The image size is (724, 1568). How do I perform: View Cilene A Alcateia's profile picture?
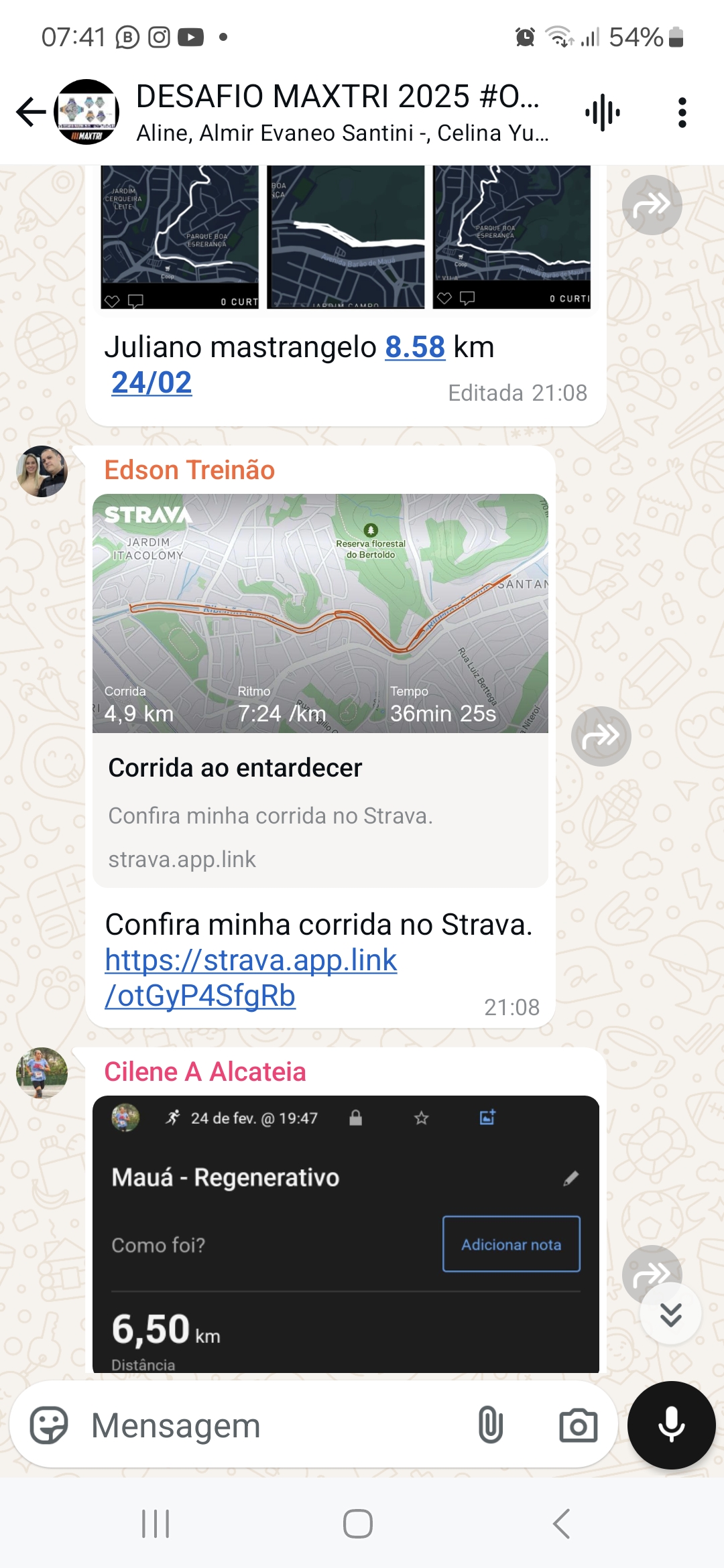42,1073
